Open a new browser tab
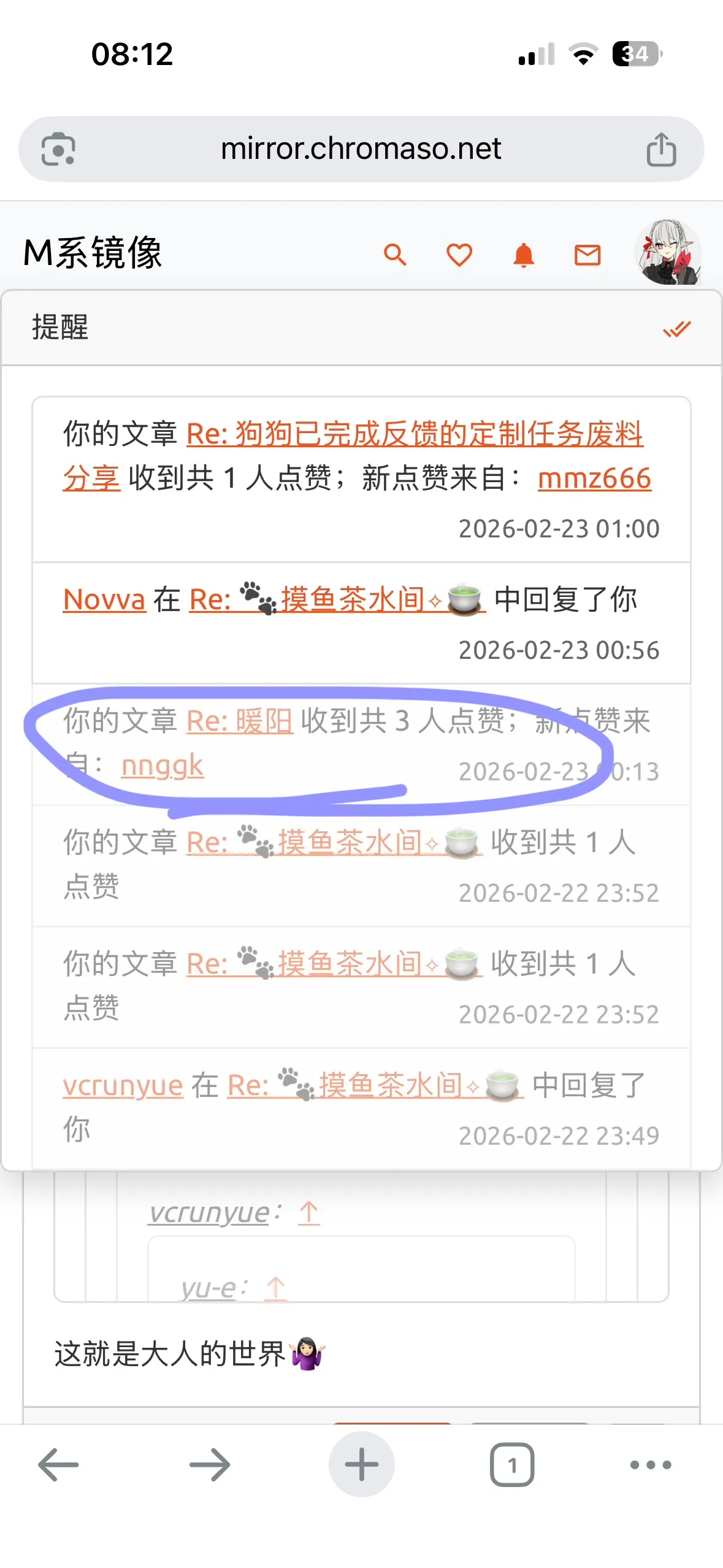 point(361,1465)
